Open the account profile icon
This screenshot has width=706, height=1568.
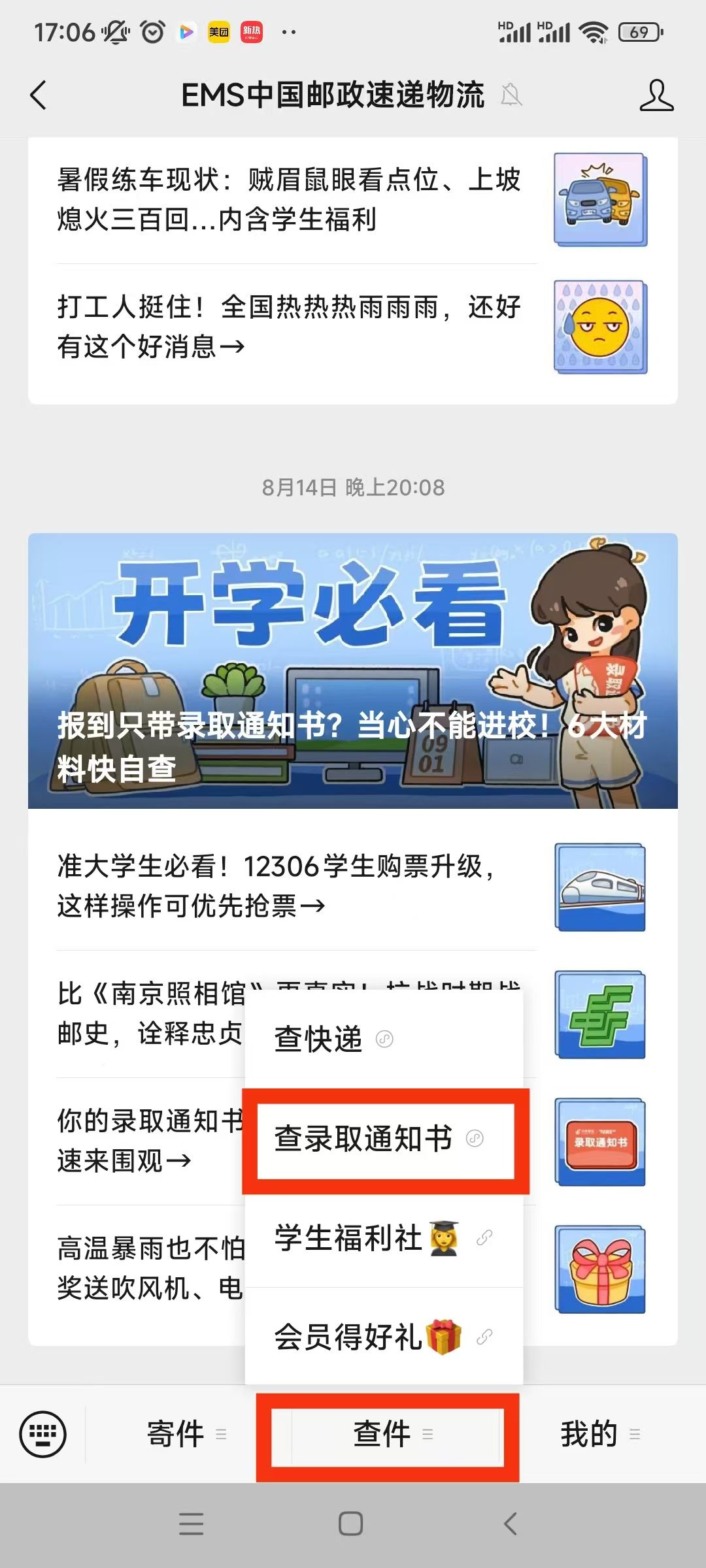click(656, 95)
